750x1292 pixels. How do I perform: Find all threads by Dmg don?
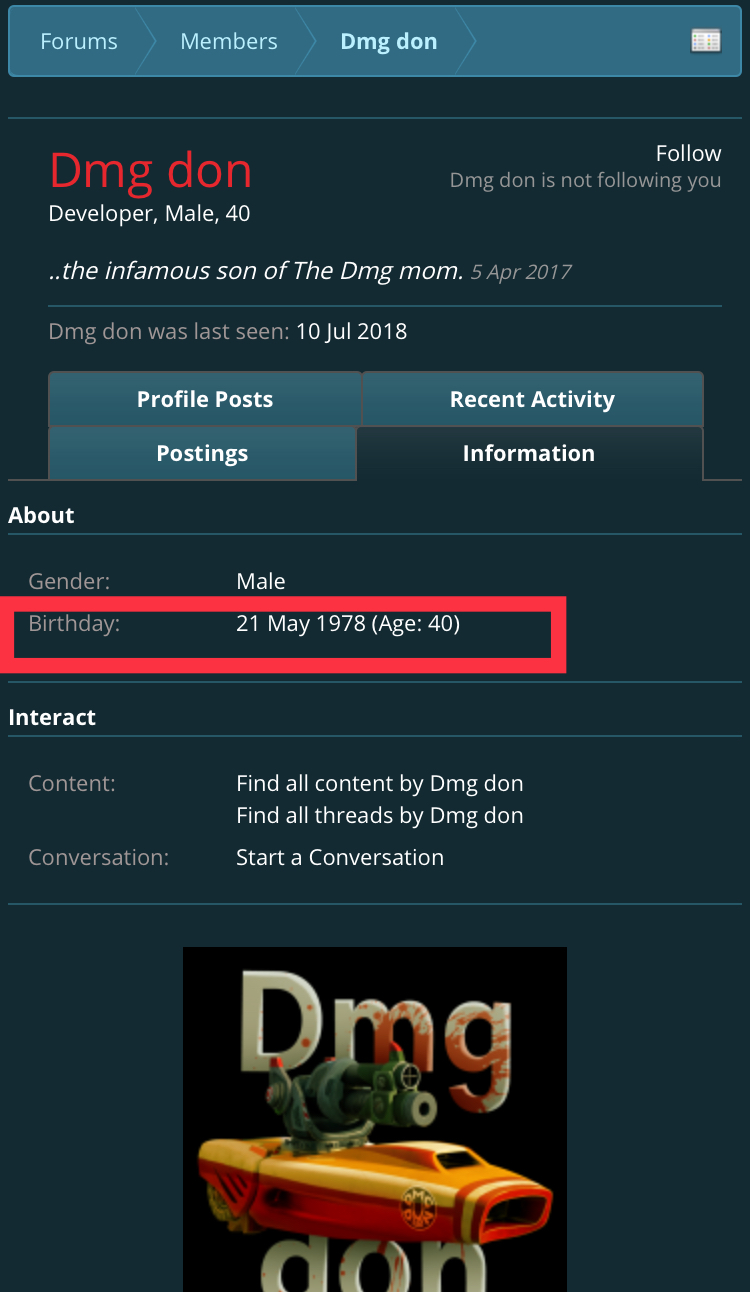coord(380,815)
